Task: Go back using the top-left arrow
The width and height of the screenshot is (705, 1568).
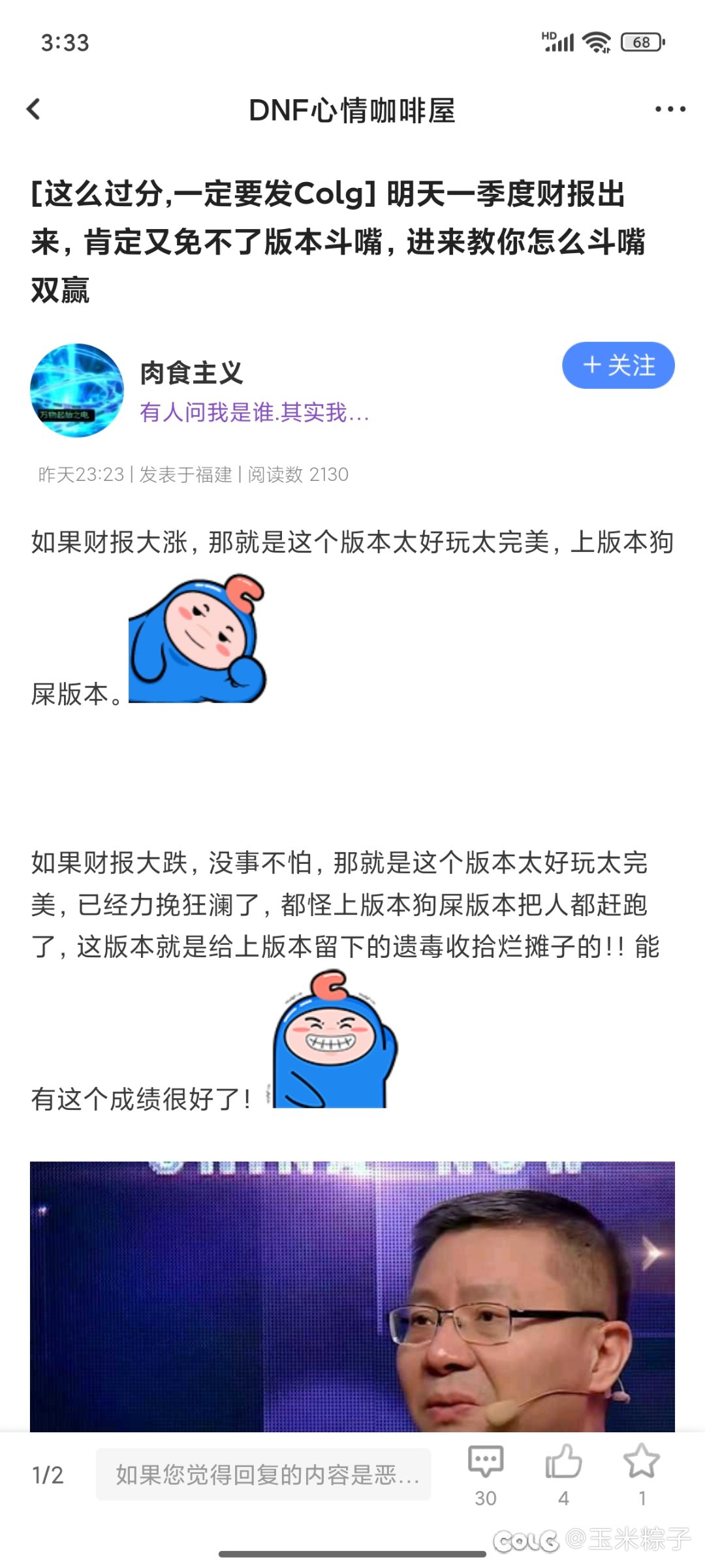Action: (33, 109)
